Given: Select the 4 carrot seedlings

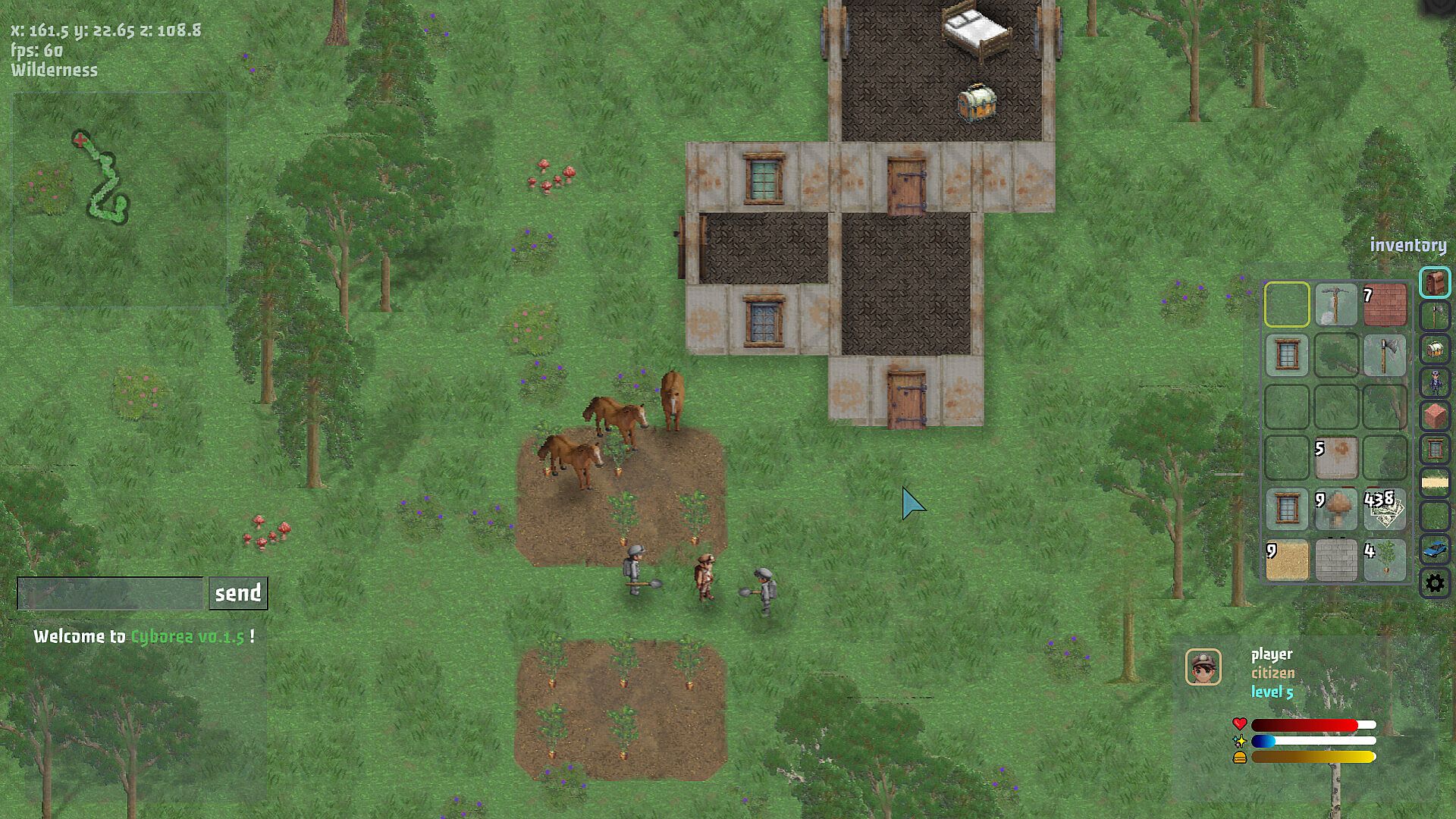Looking at the screenshot, I should pyautogui.click(x=1385, y=560).
